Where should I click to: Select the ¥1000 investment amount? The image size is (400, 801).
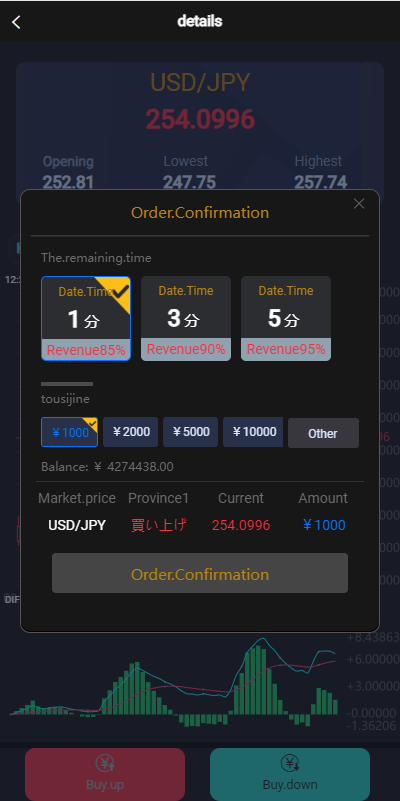[x=69, y=432]
